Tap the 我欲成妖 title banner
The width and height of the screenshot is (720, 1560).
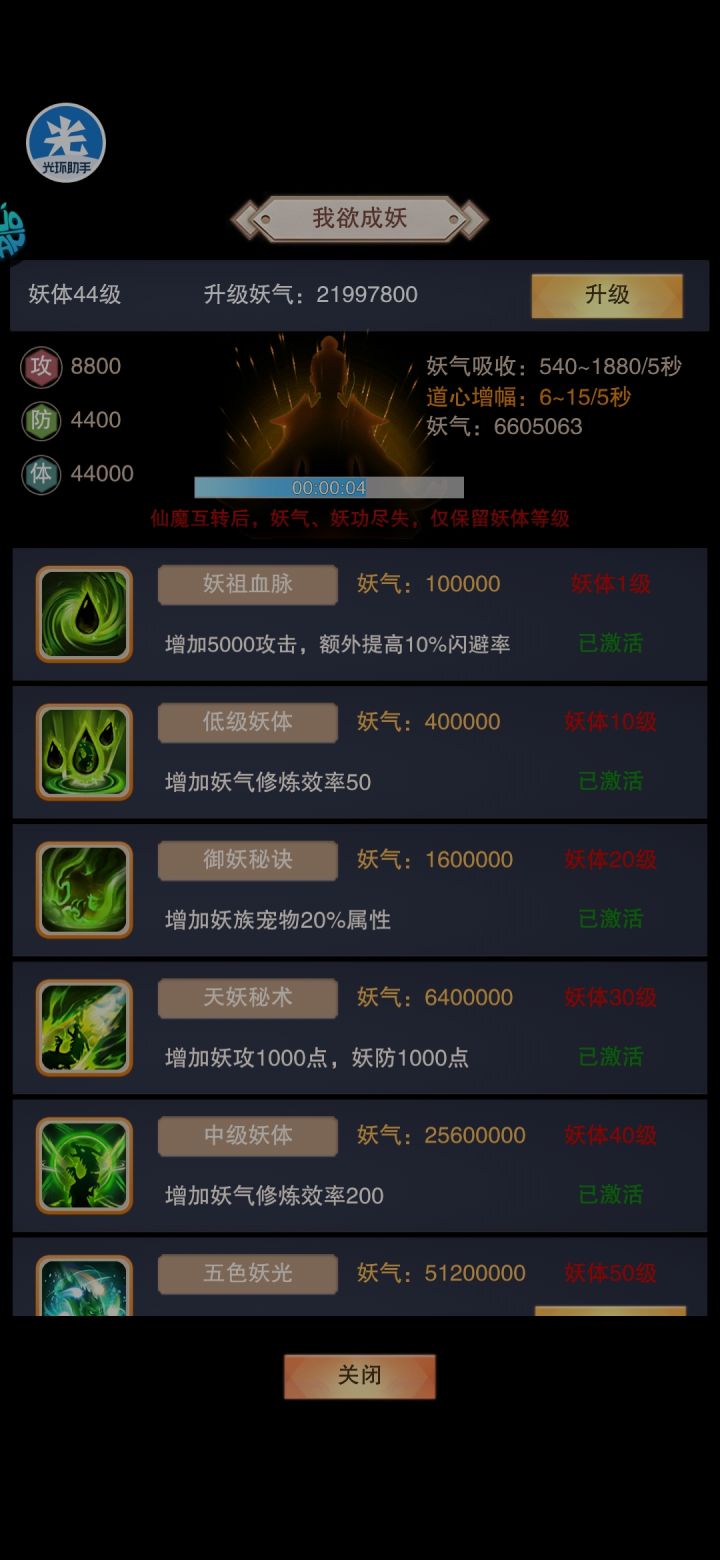[x=358, y=219]
